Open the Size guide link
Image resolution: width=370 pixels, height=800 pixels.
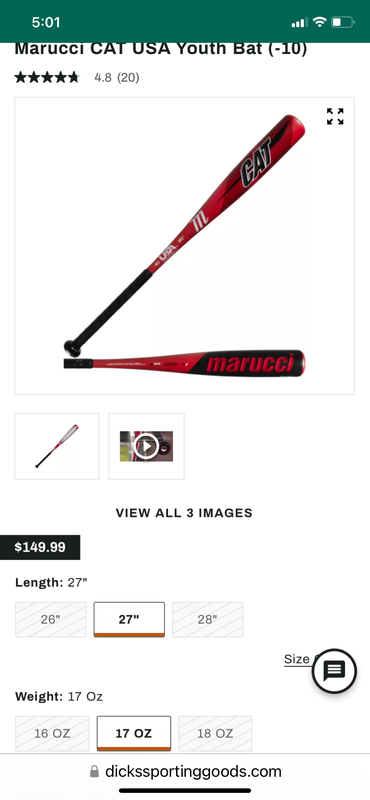click(298, 659)
